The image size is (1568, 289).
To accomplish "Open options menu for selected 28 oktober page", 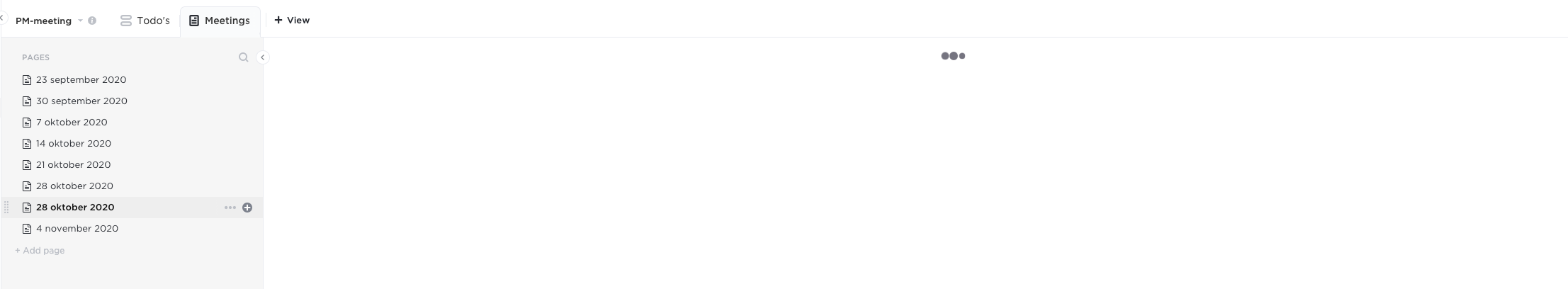I will click(230, 208).
